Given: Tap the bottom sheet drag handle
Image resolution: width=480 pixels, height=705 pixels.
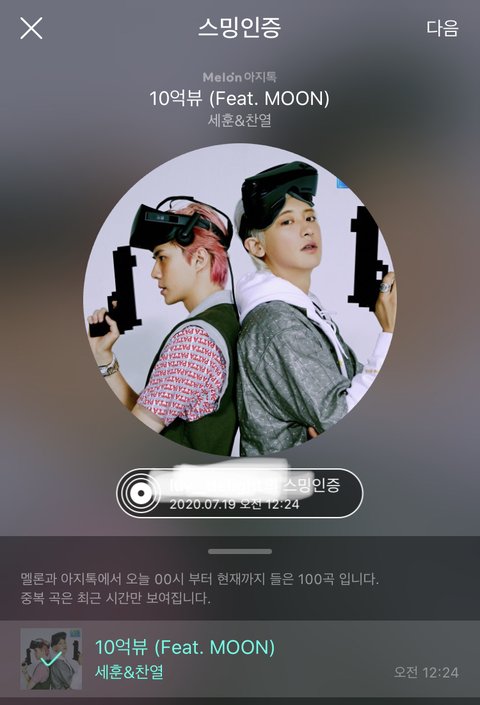Looking at the screenshot, I should click(240, 551).
